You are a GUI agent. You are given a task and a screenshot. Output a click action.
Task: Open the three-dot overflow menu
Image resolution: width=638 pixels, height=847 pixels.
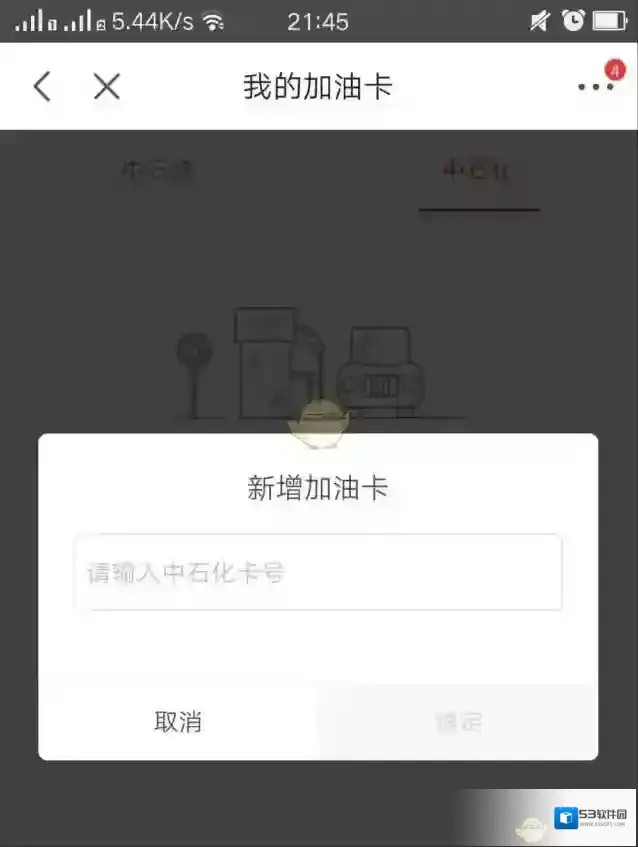coord(595,87)
